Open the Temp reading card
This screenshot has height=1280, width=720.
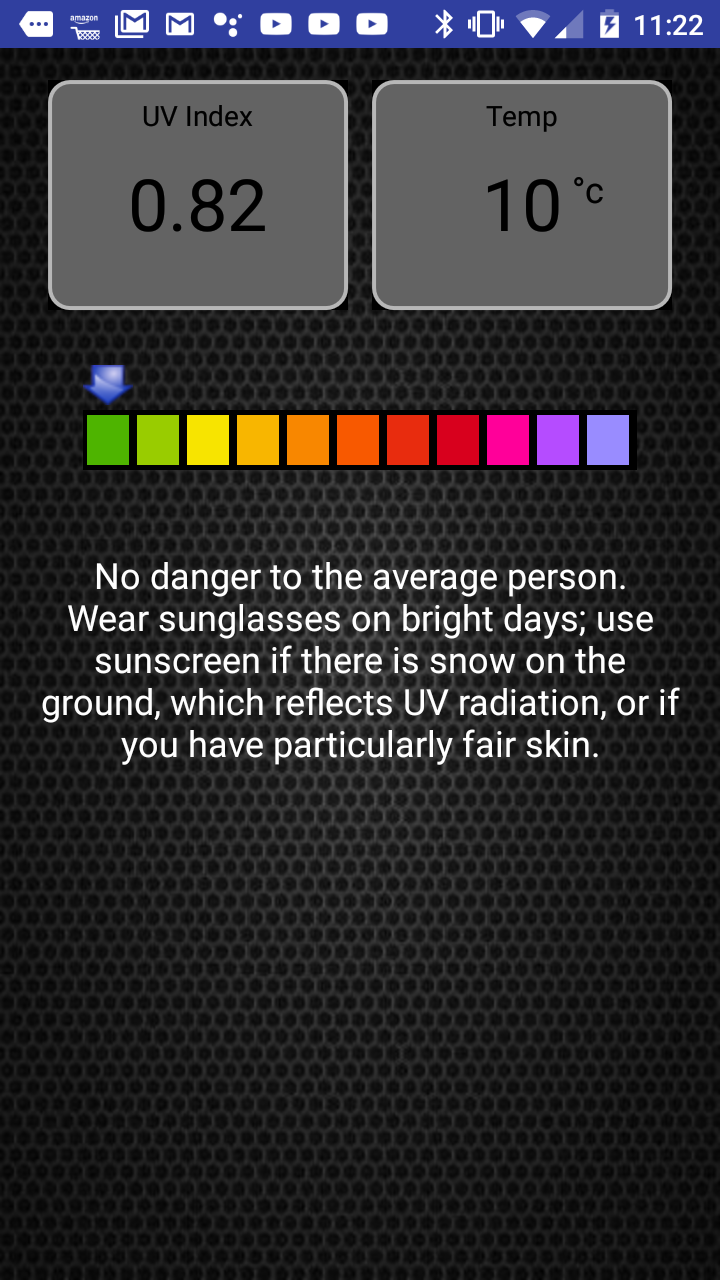521,195
